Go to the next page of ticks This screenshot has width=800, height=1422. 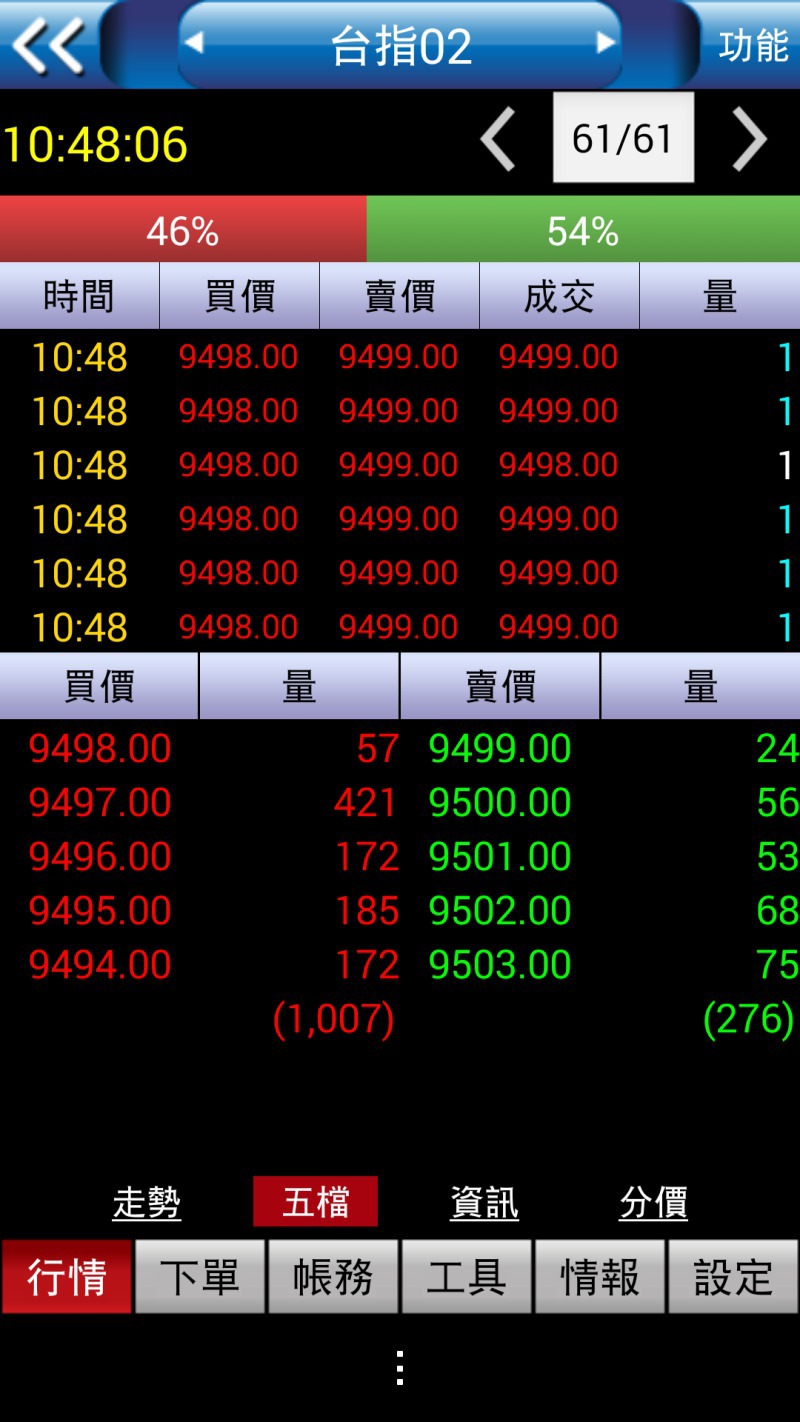pyautogui.click(x=749, y=139)
